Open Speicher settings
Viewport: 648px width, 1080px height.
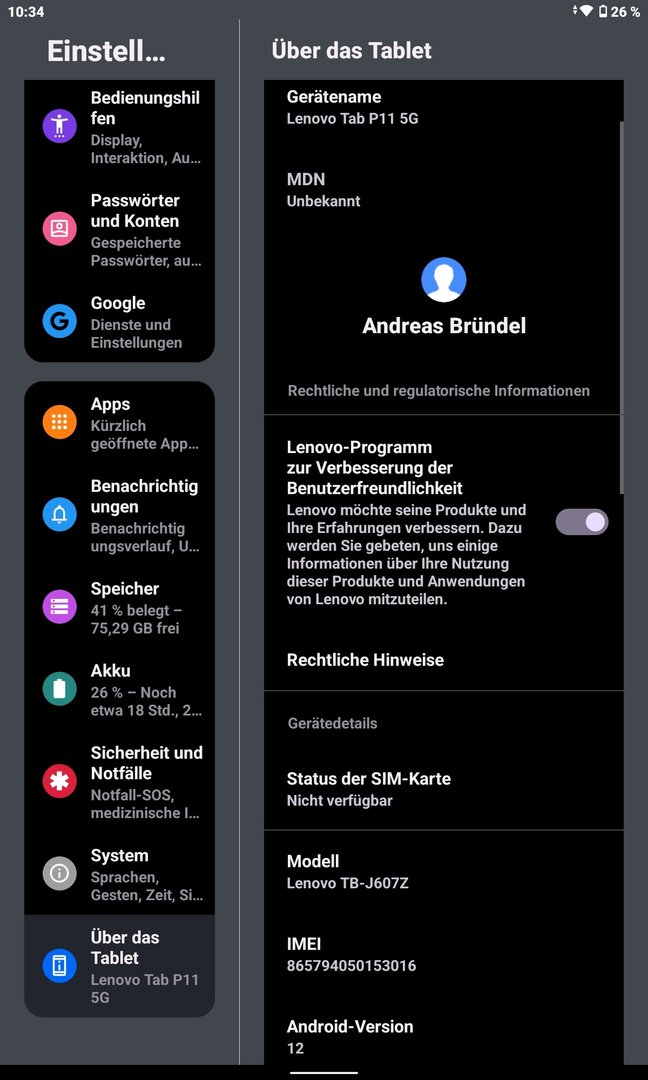point(120,607)
